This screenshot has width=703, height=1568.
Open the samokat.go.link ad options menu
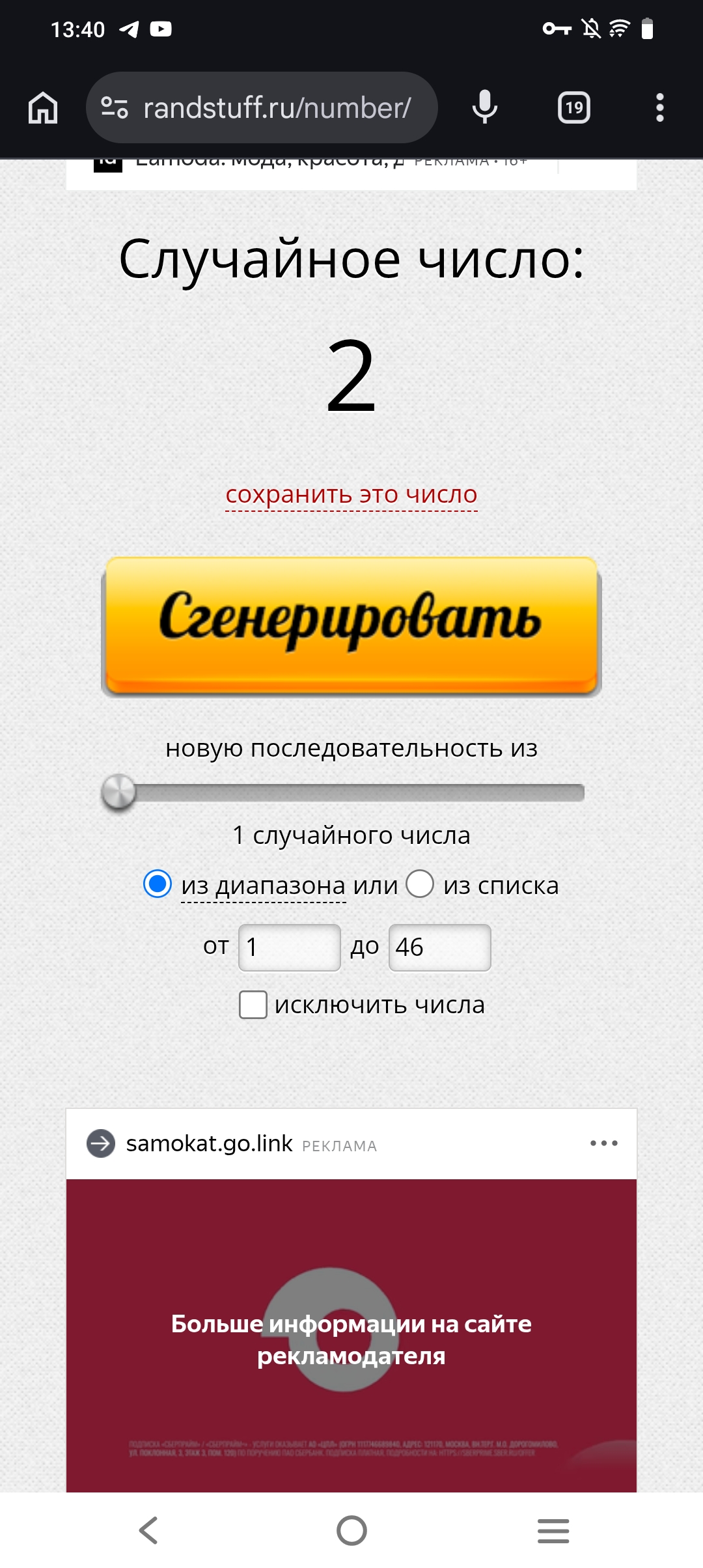pos(603,1143)
